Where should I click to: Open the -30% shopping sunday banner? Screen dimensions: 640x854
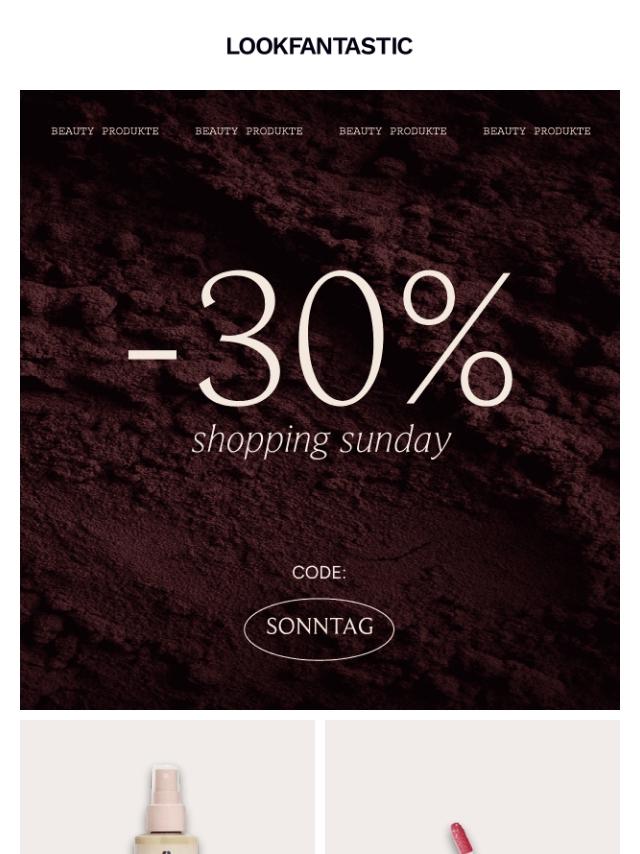(x=320, y=400)
